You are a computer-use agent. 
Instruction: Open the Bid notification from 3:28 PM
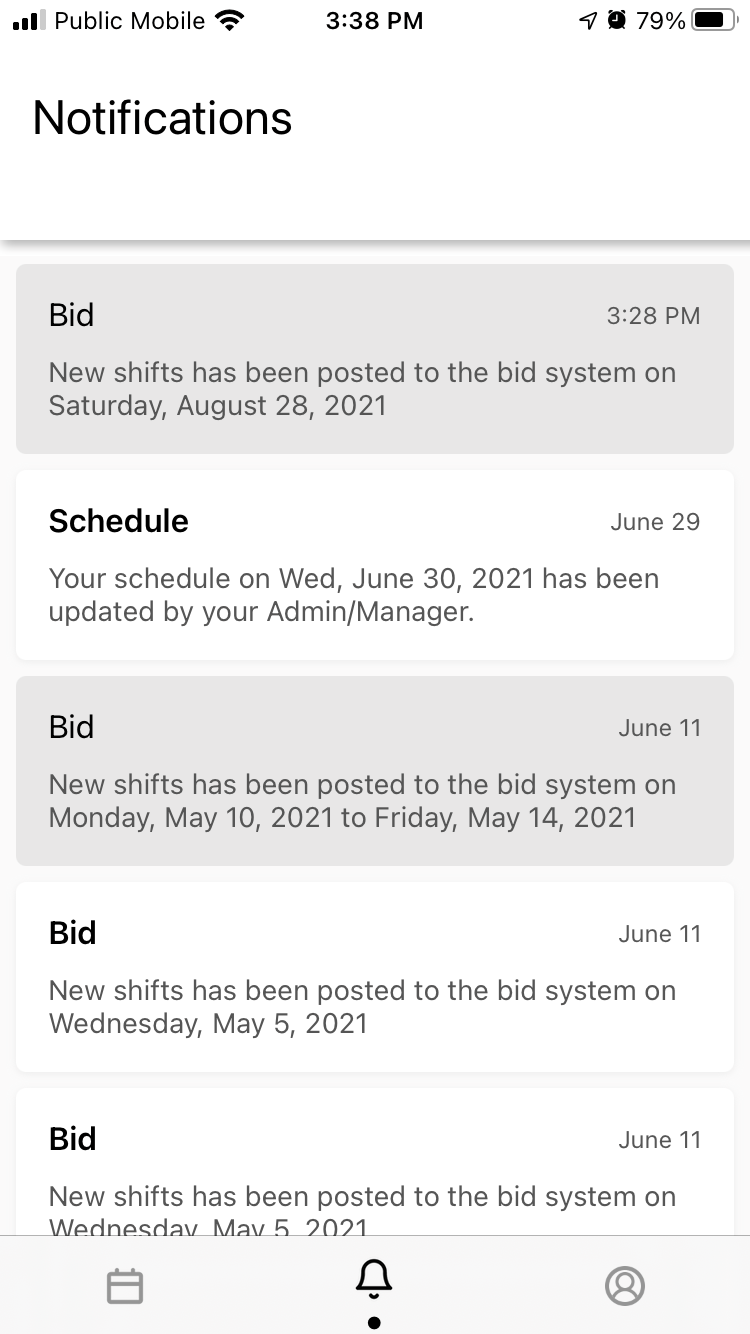click(x=375, y=359)
